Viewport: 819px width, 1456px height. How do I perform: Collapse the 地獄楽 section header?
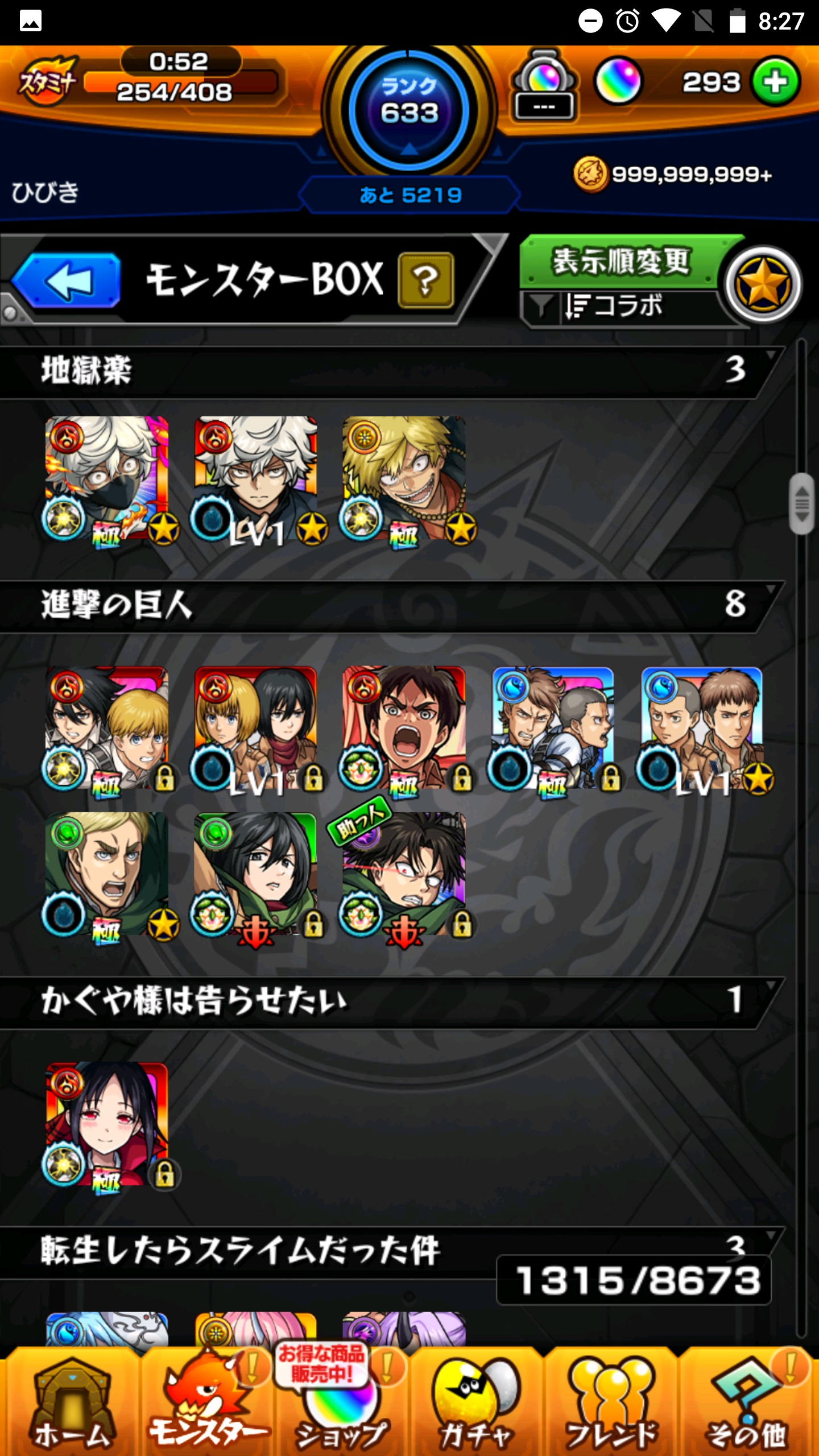[387, 371]
